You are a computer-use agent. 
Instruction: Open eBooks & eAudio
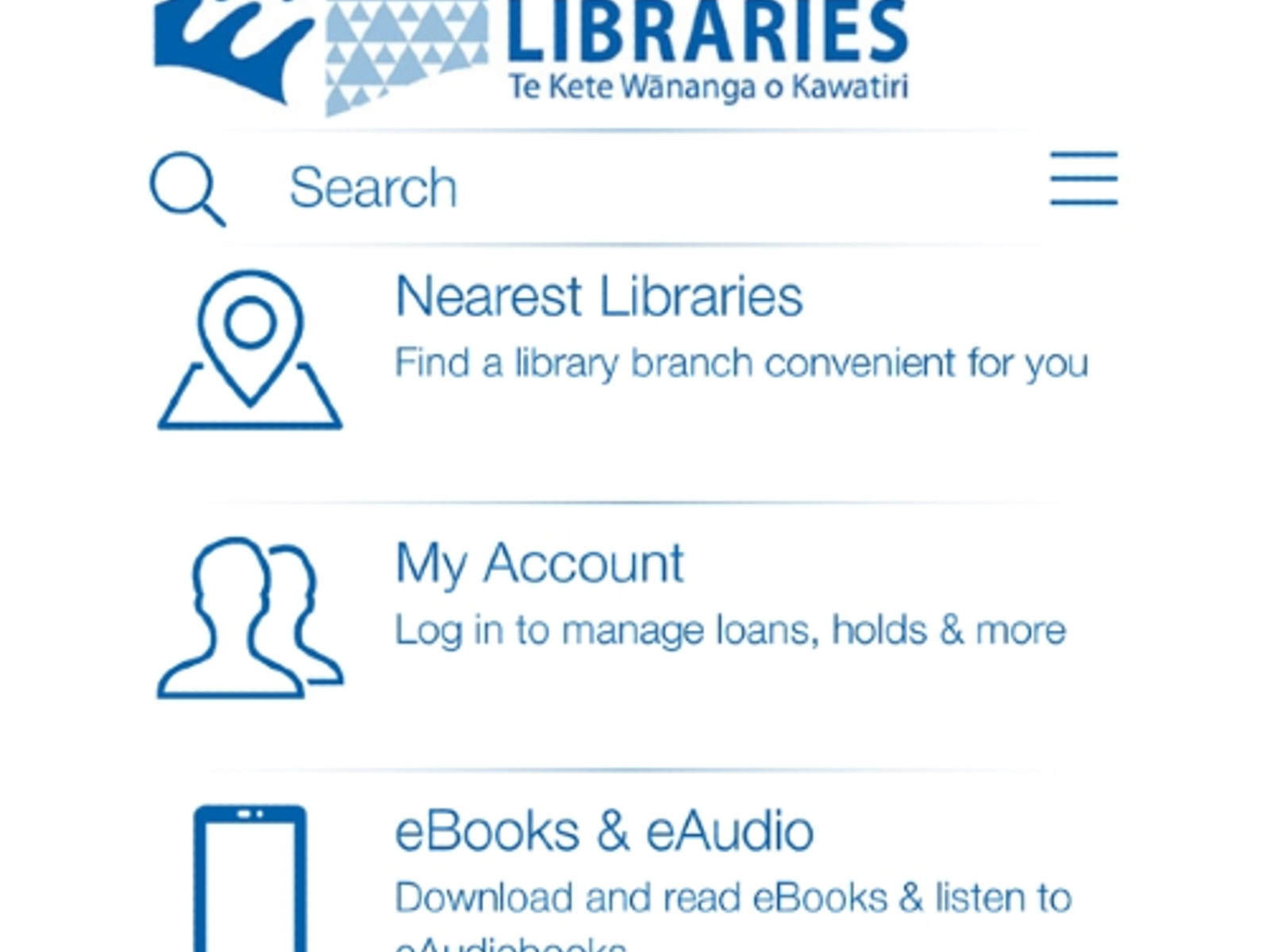pyautogui.click(x=604, y=831)
